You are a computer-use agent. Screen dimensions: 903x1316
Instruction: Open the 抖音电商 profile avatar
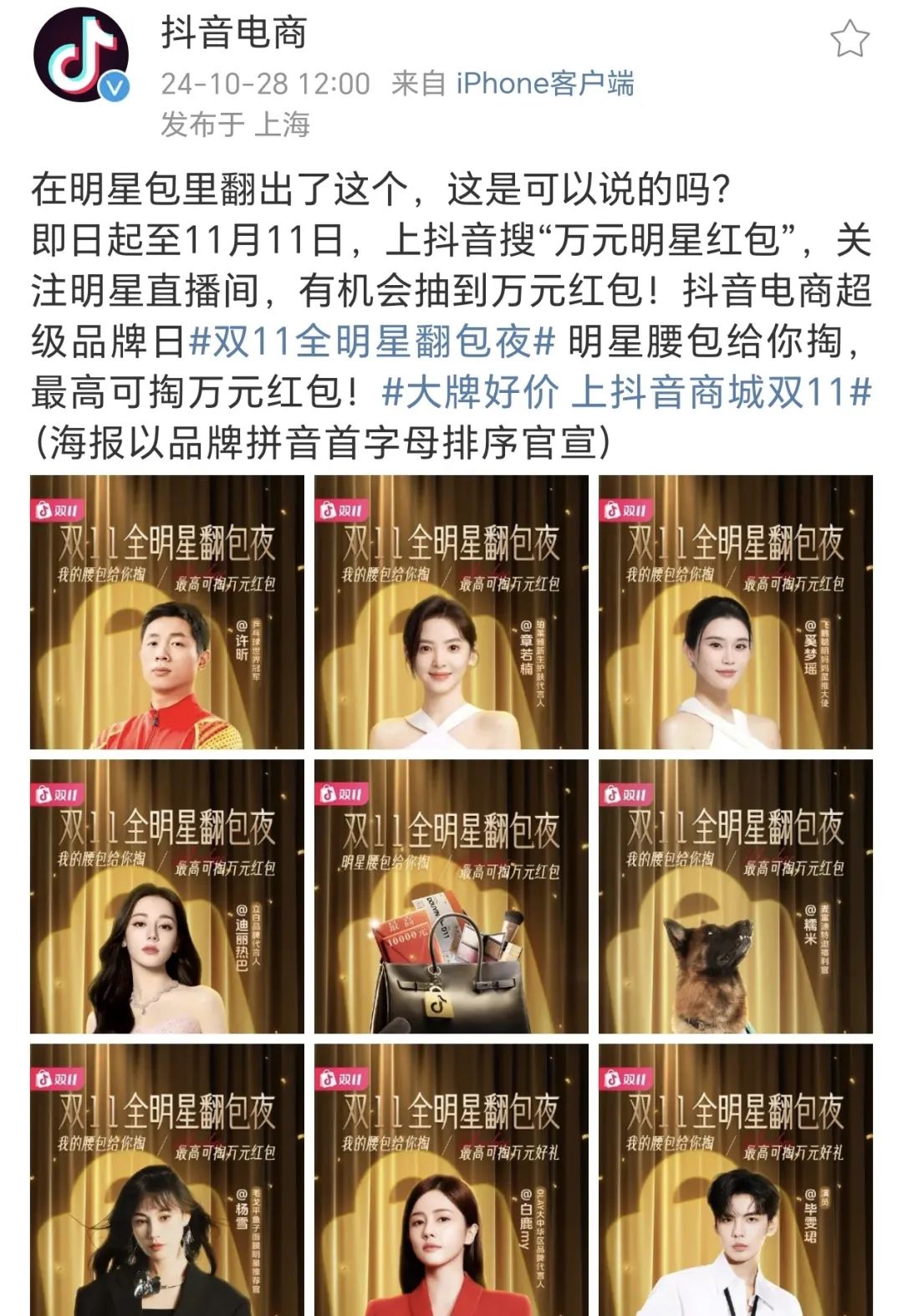[x=81, y=56]
